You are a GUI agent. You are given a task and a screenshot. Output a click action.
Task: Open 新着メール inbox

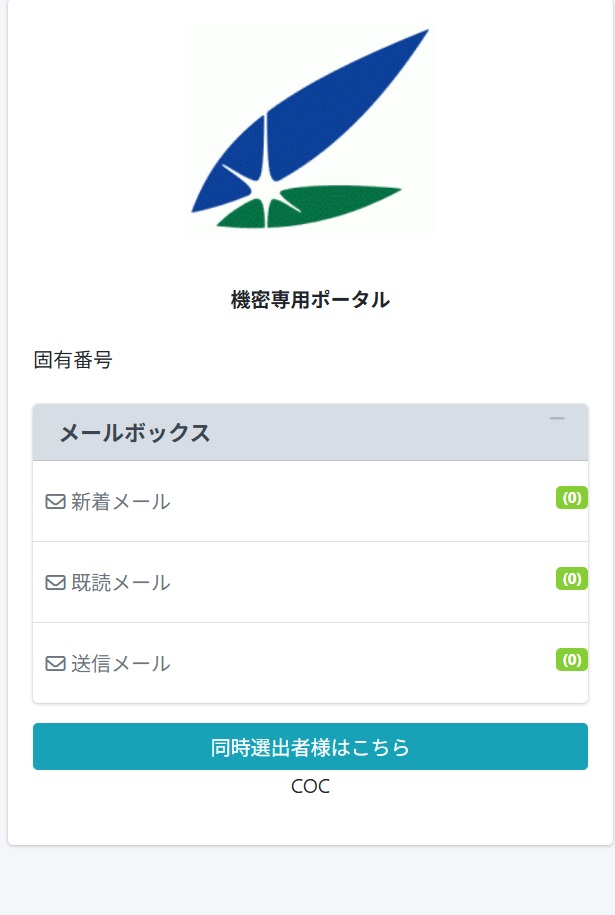(120, 502)
